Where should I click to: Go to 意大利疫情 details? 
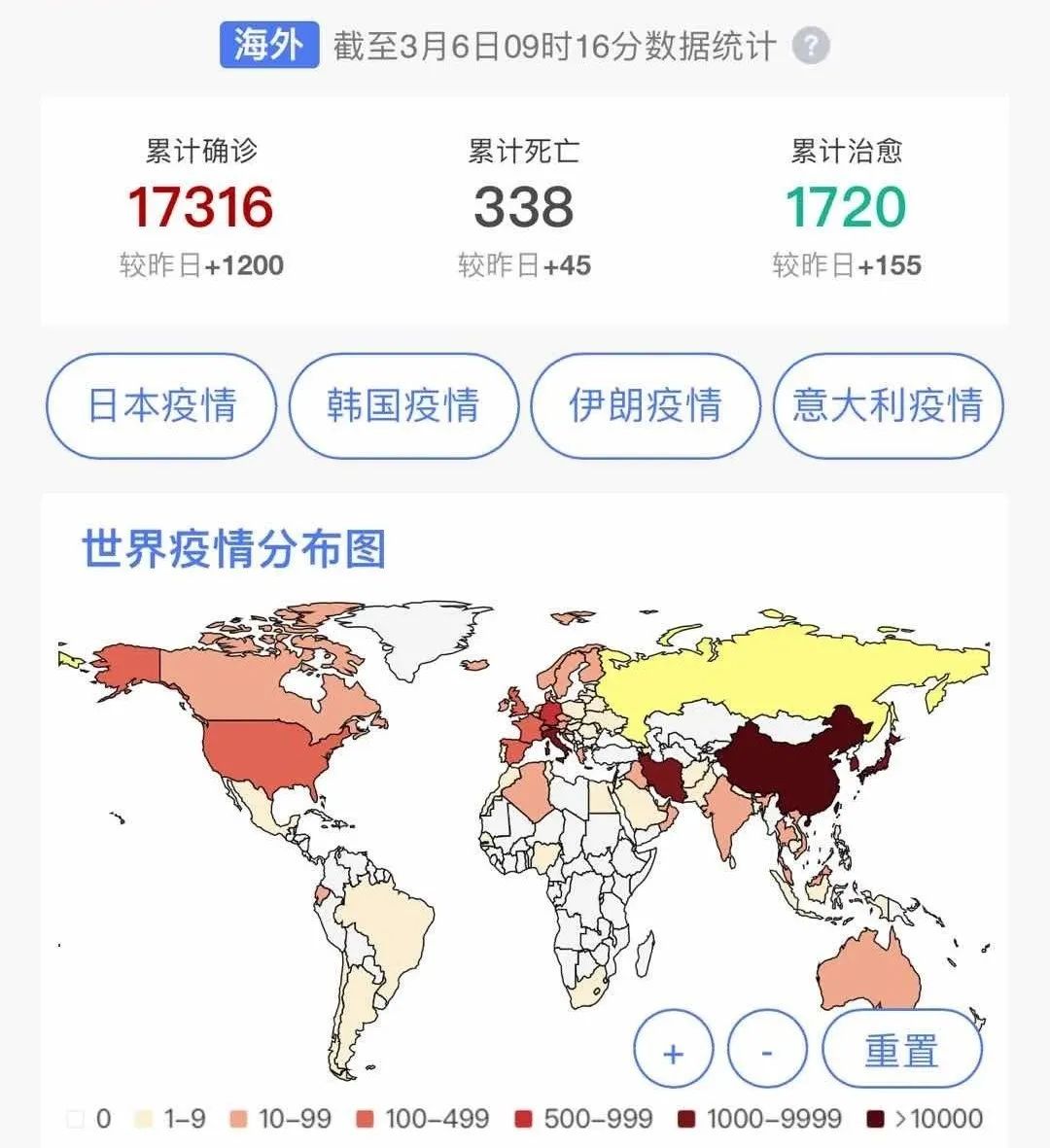(888, 405)
